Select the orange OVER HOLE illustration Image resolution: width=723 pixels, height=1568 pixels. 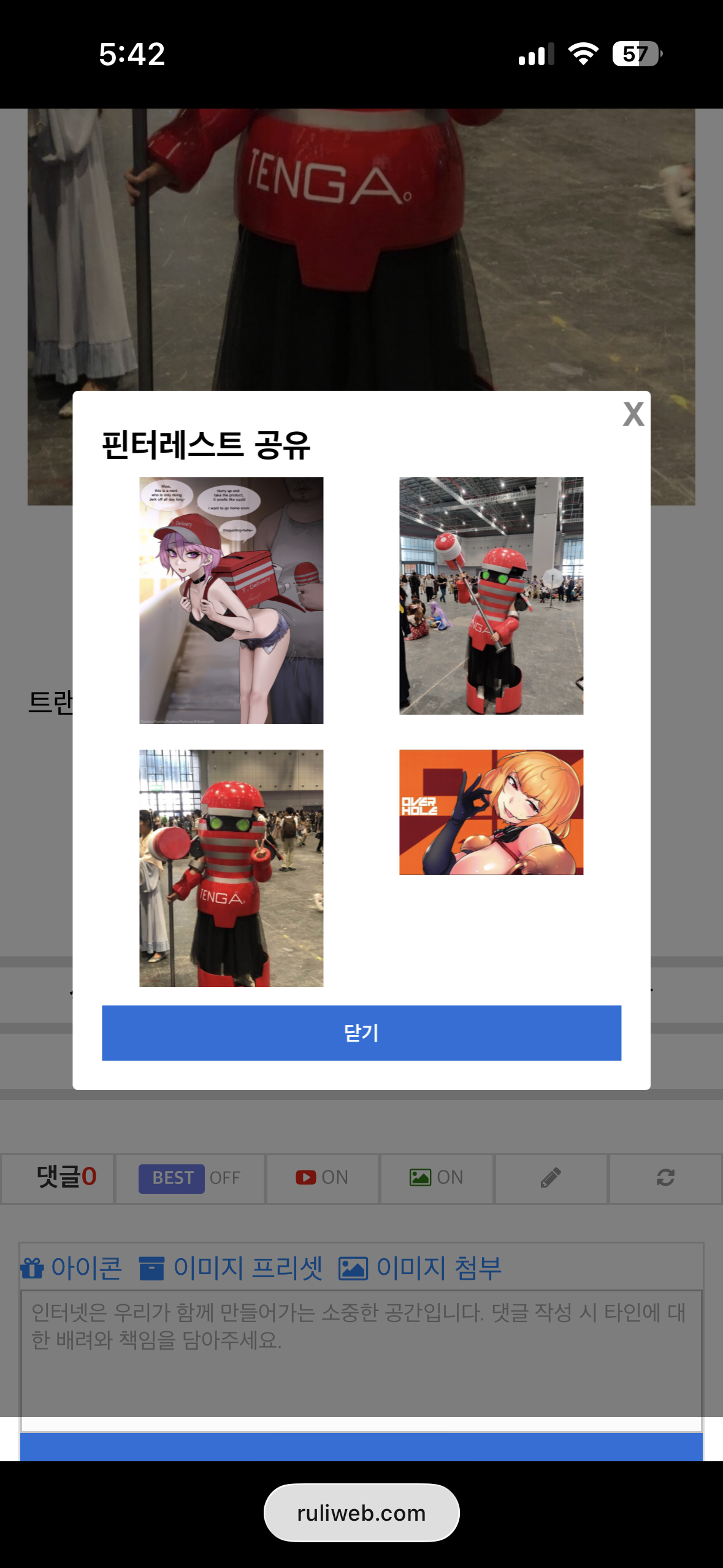[491, 812]
